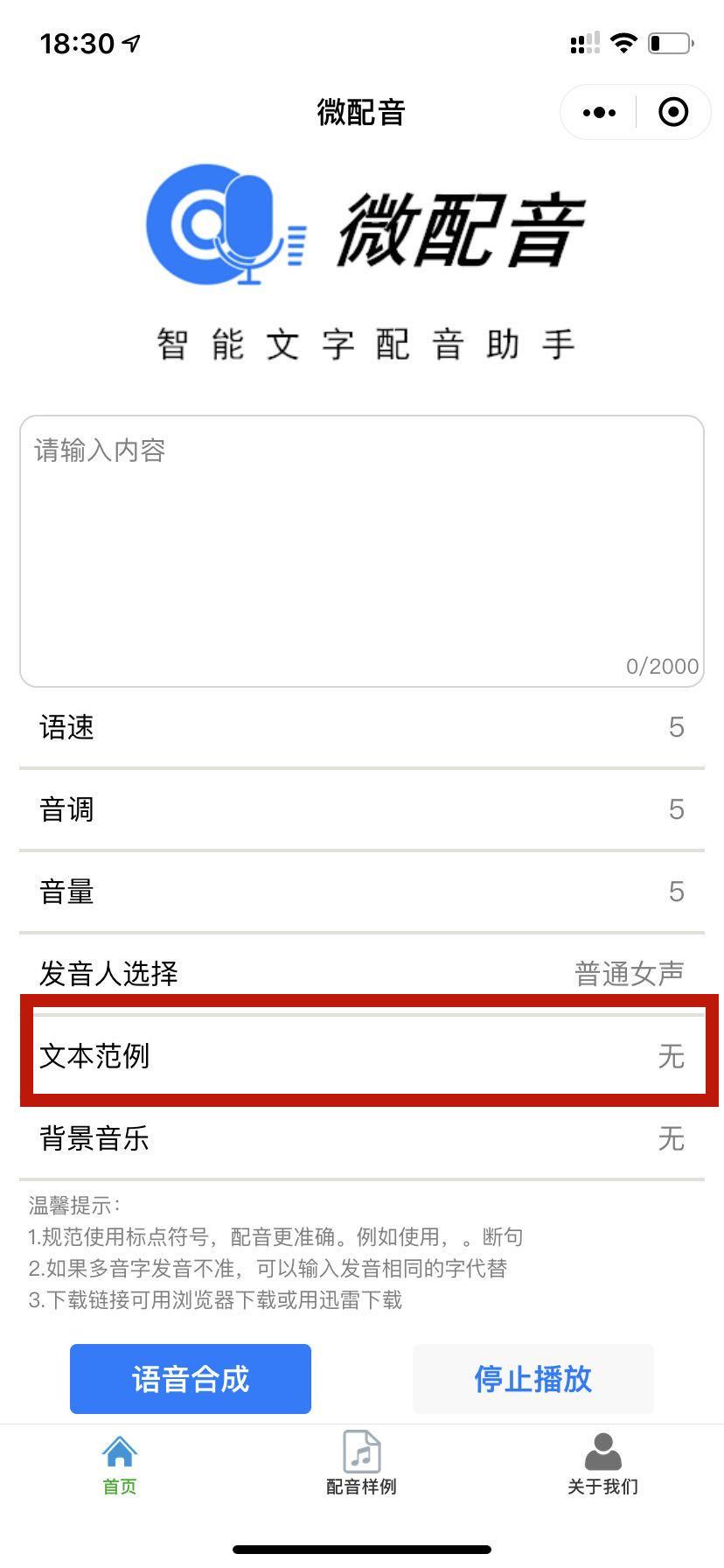
Task: Click the Wi-Fi icon in status bar
Action: click(623, 44)
